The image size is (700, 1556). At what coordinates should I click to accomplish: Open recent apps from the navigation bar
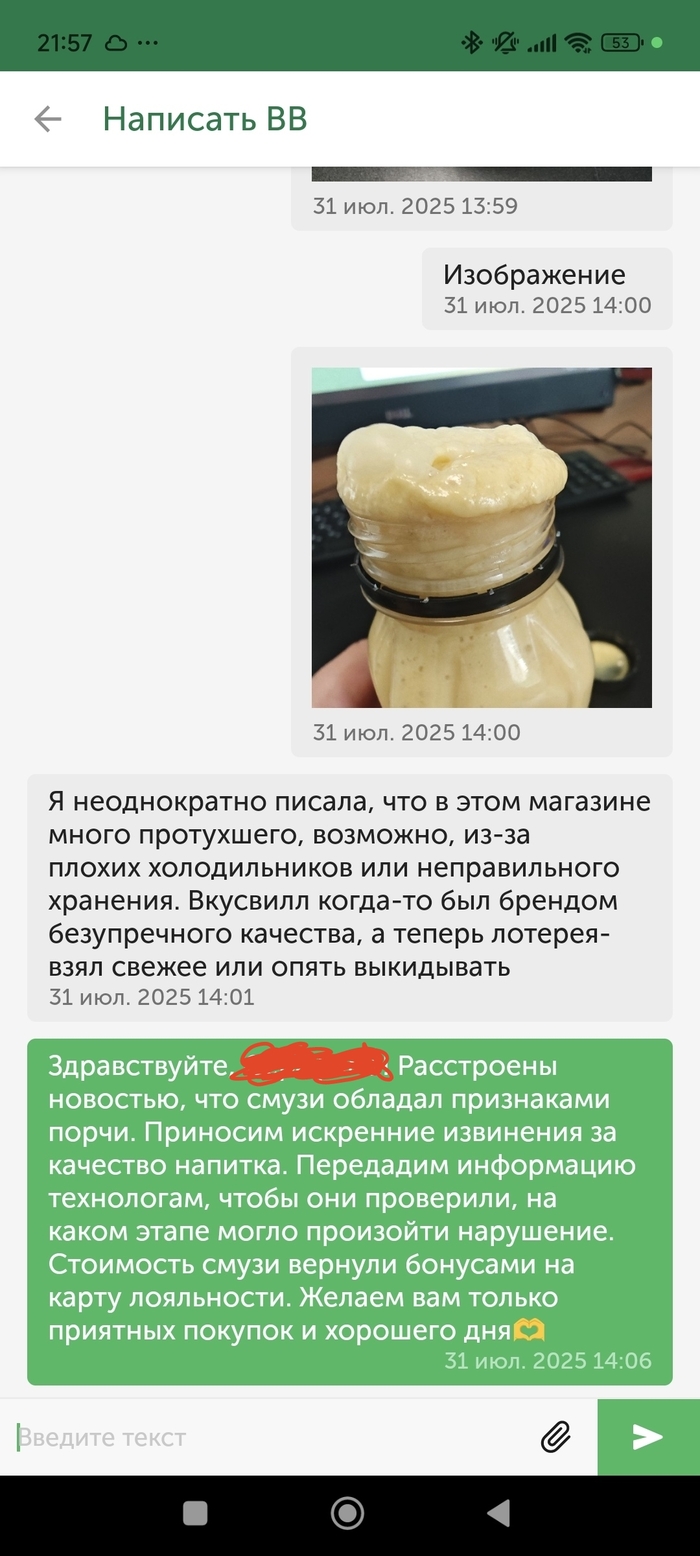coord(196,1514)
